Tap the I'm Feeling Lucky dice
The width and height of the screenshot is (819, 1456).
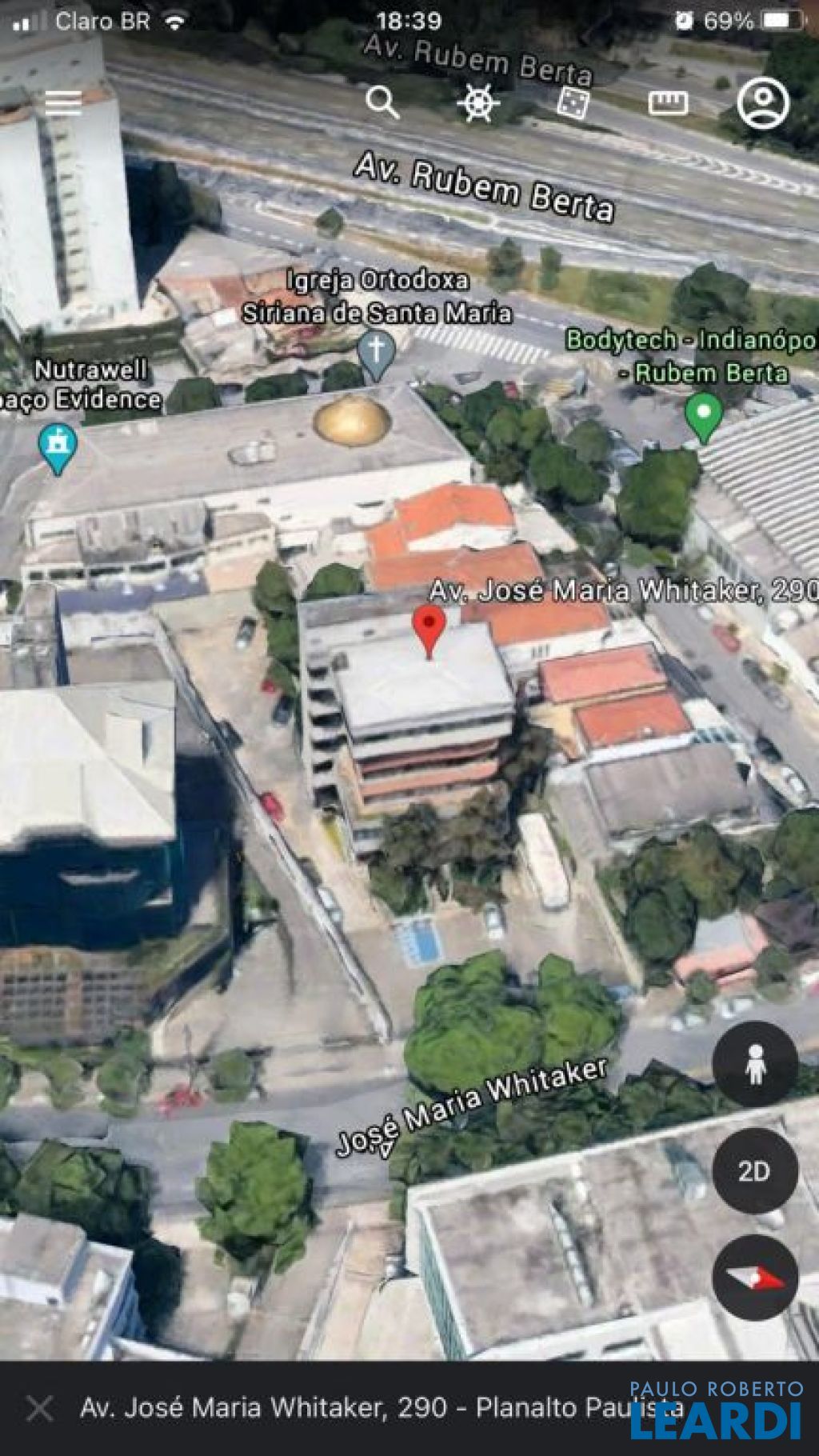(573, 103)
